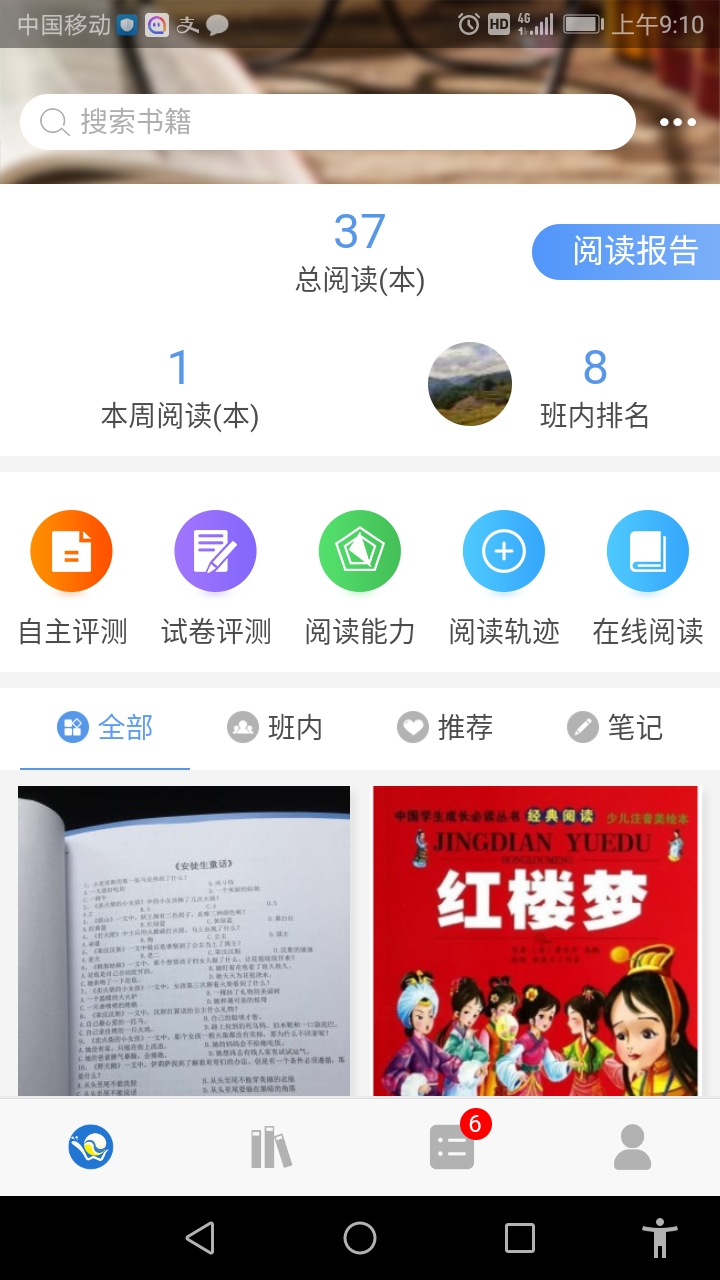This screenshot has width=720, height=1280.
Task: Open the 阅读报告 reading report
Action: [x=628, y=252]
